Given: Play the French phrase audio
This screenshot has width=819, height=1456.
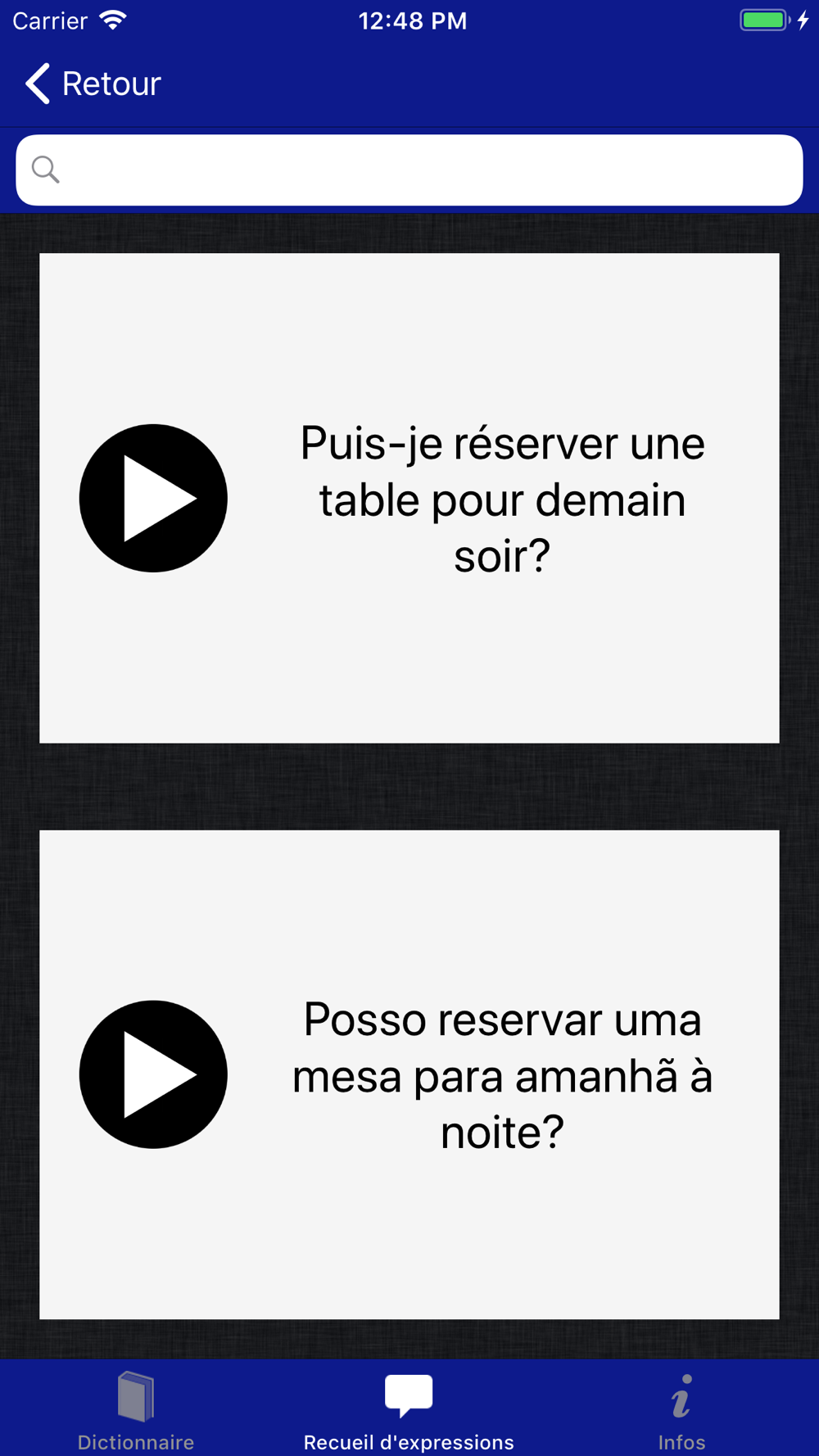Looking at the screenshot, I should point(153,498).
